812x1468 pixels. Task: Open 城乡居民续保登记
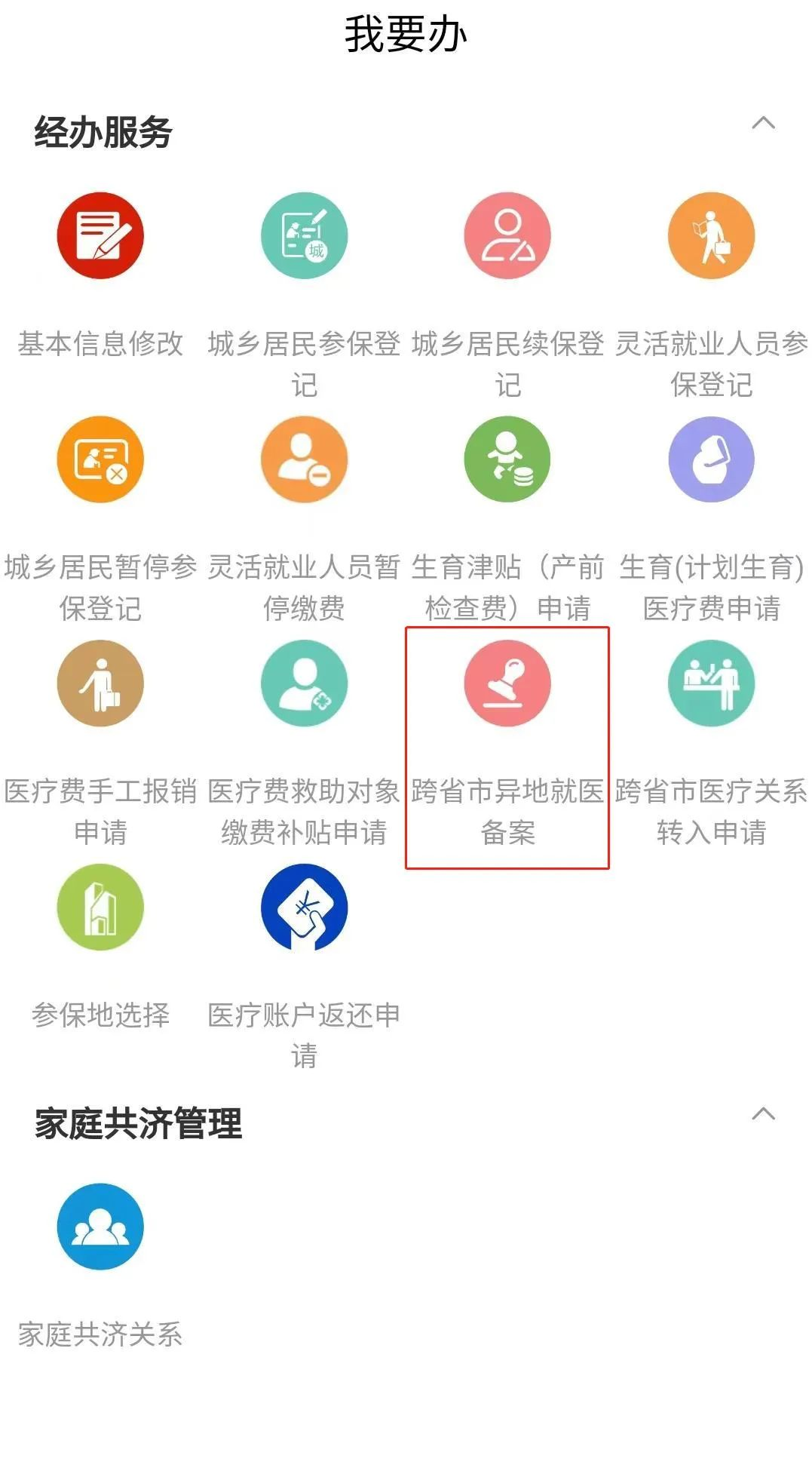pos(507,236)
